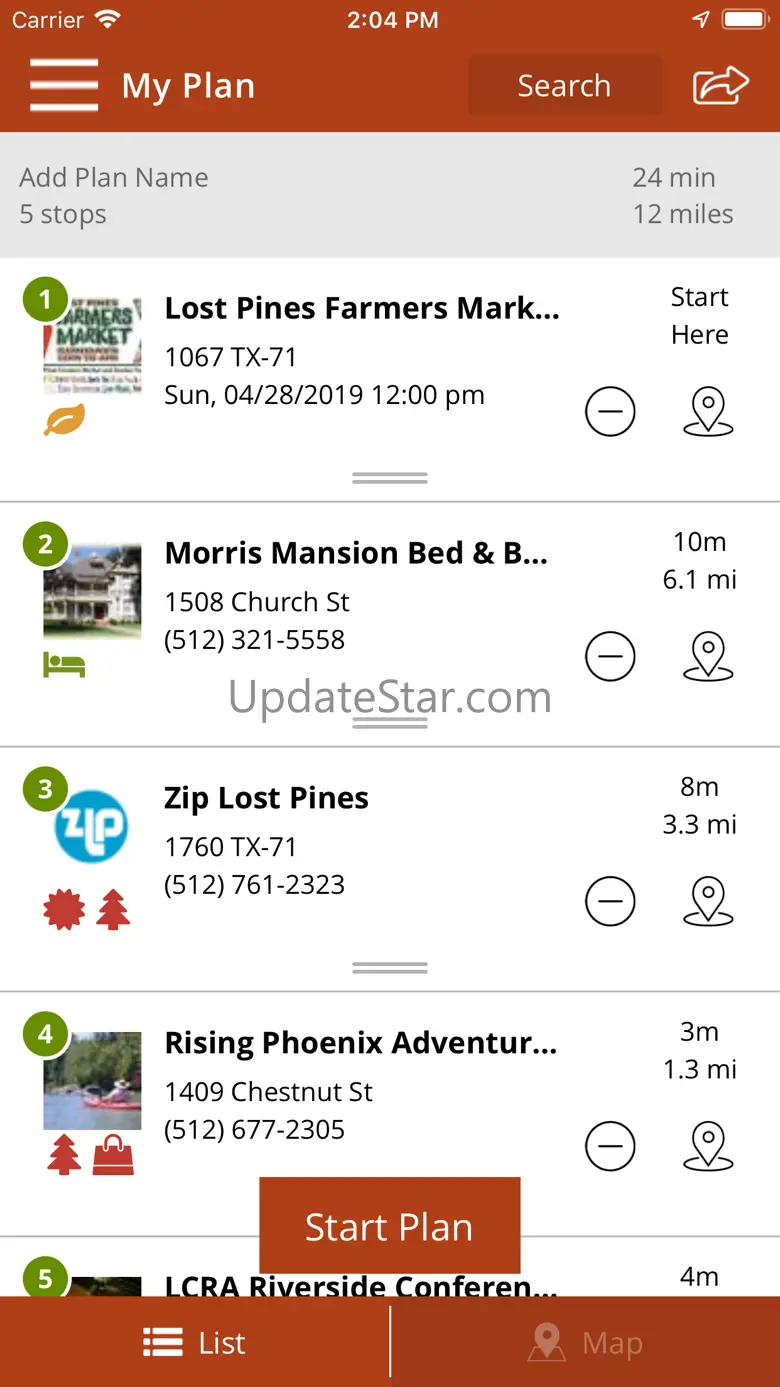780x1387 pixels.
Task: Tap the Search button
Action: click(565, 86)
